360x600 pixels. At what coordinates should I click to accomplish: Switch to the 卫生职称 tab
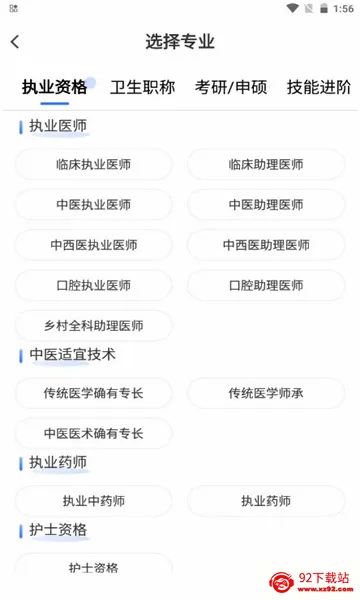143,87
